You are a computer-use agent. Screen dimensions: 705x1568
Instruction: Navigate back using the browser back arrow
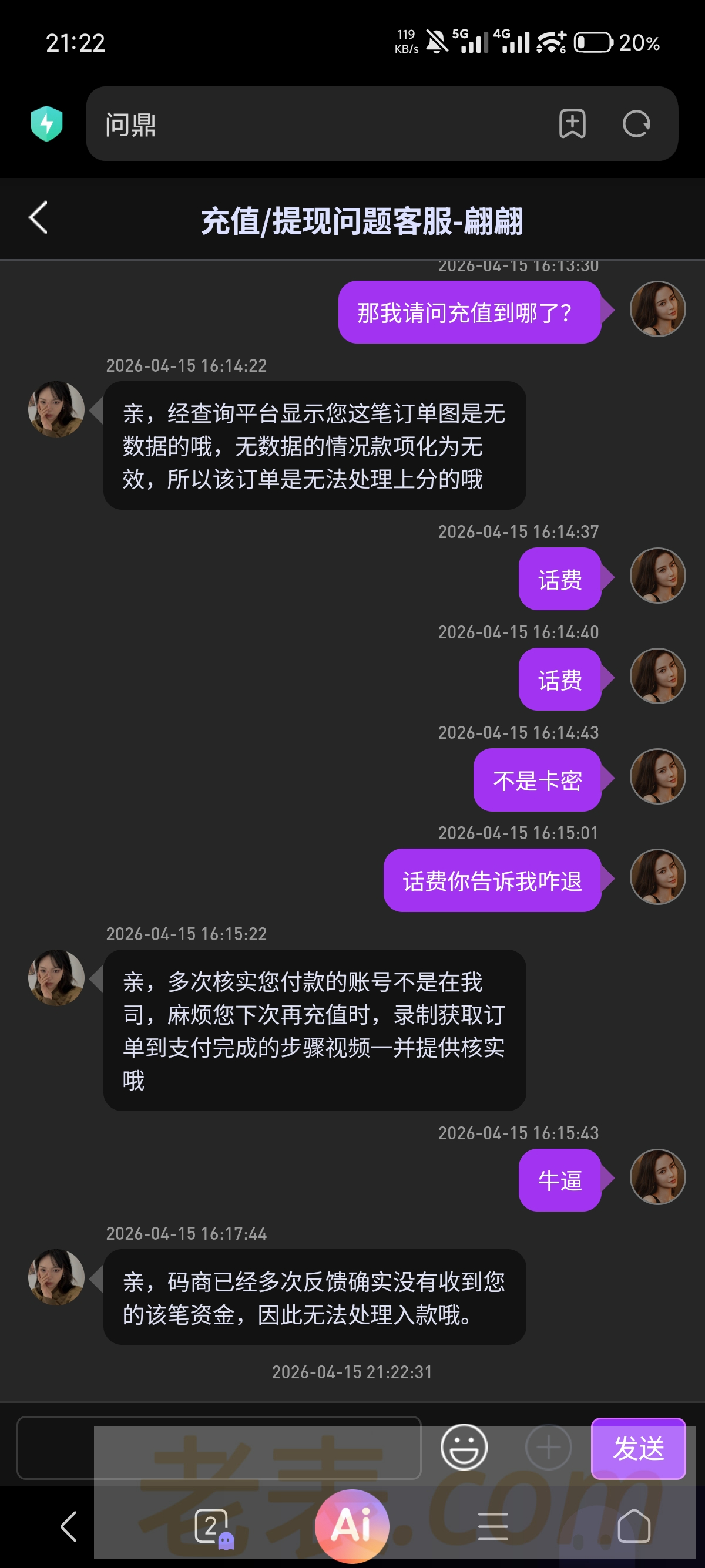pyautogui.click(x=69, y=1526)
